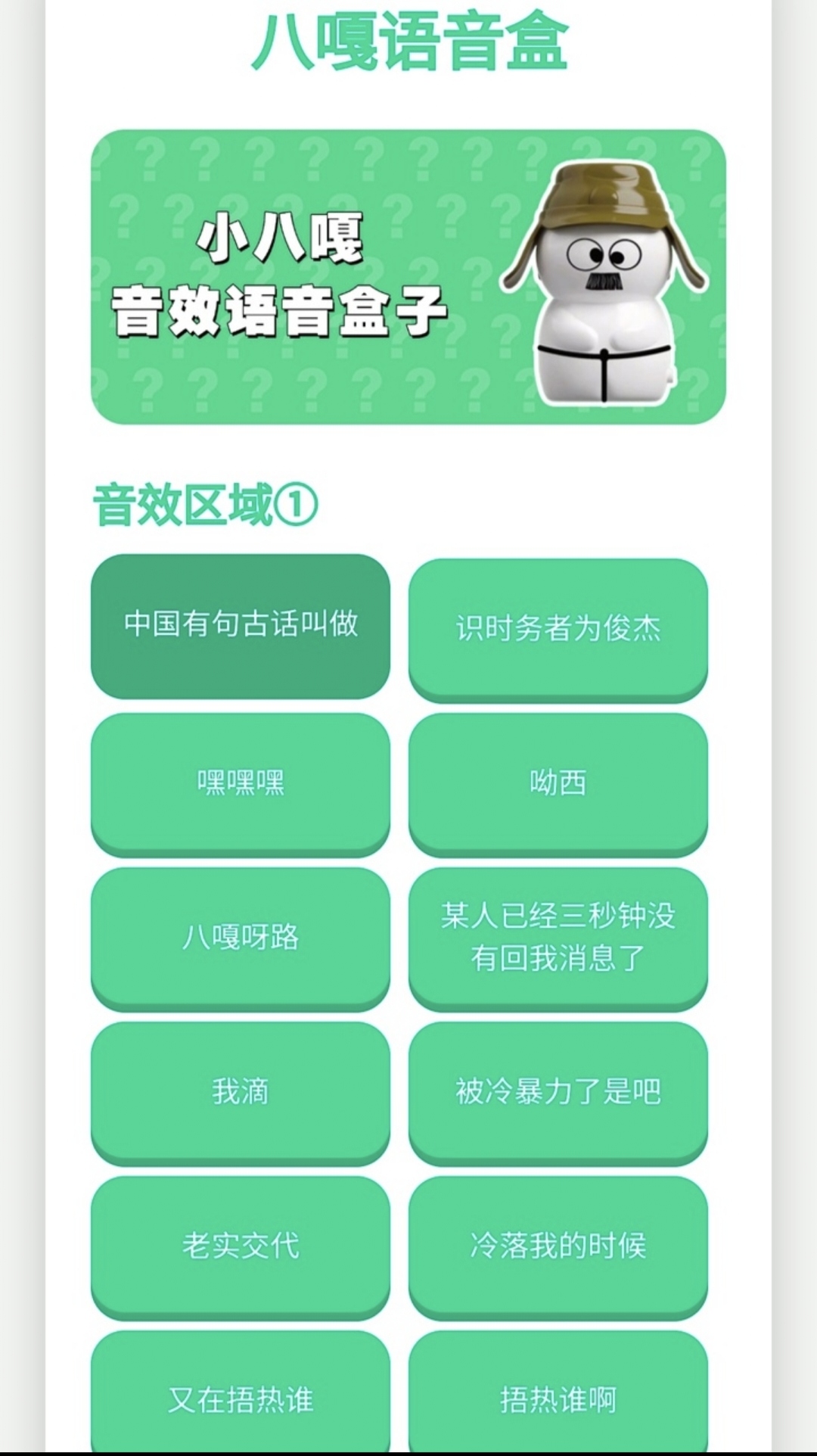This screenshot has height=1456, width=817.
Task: Tap the 我滴 sound button
Action: click(241, 1091)
